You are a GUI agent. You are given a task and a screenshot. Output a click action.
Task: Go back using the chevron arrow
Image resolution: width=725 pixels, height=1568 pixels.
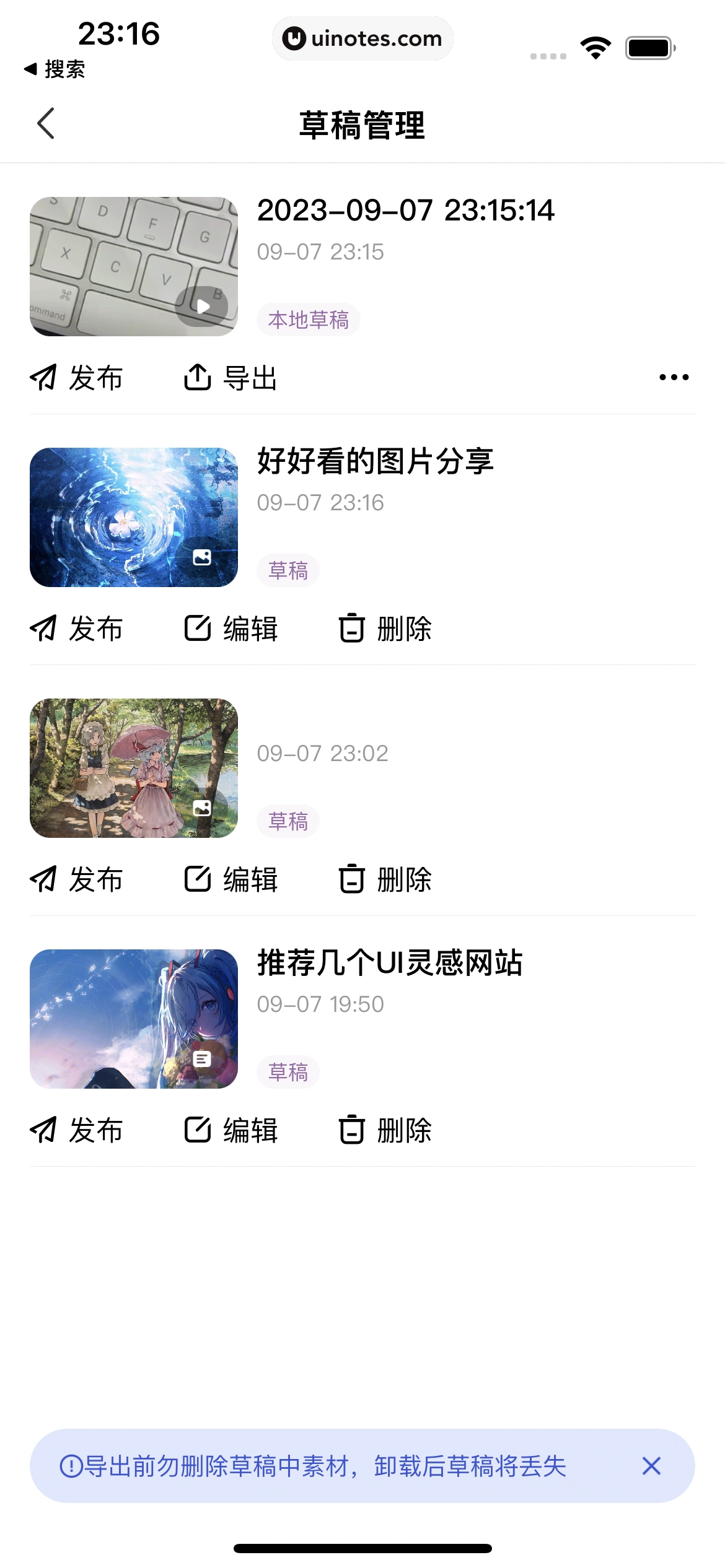46,123
